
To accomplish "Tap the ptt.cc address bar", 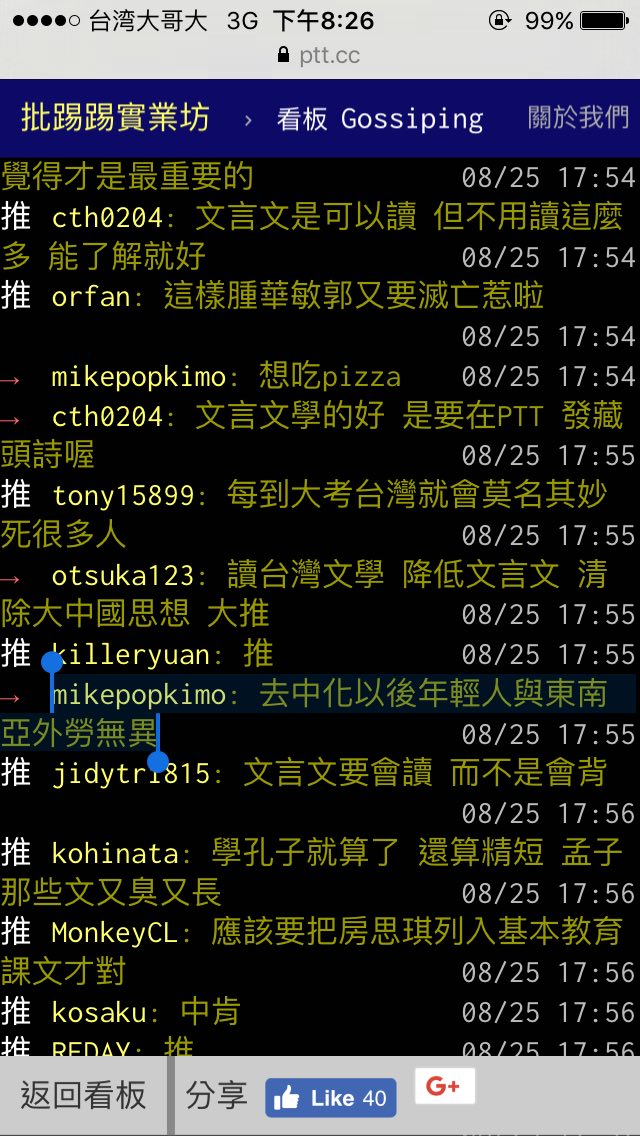I will click(x=320, y=55).
